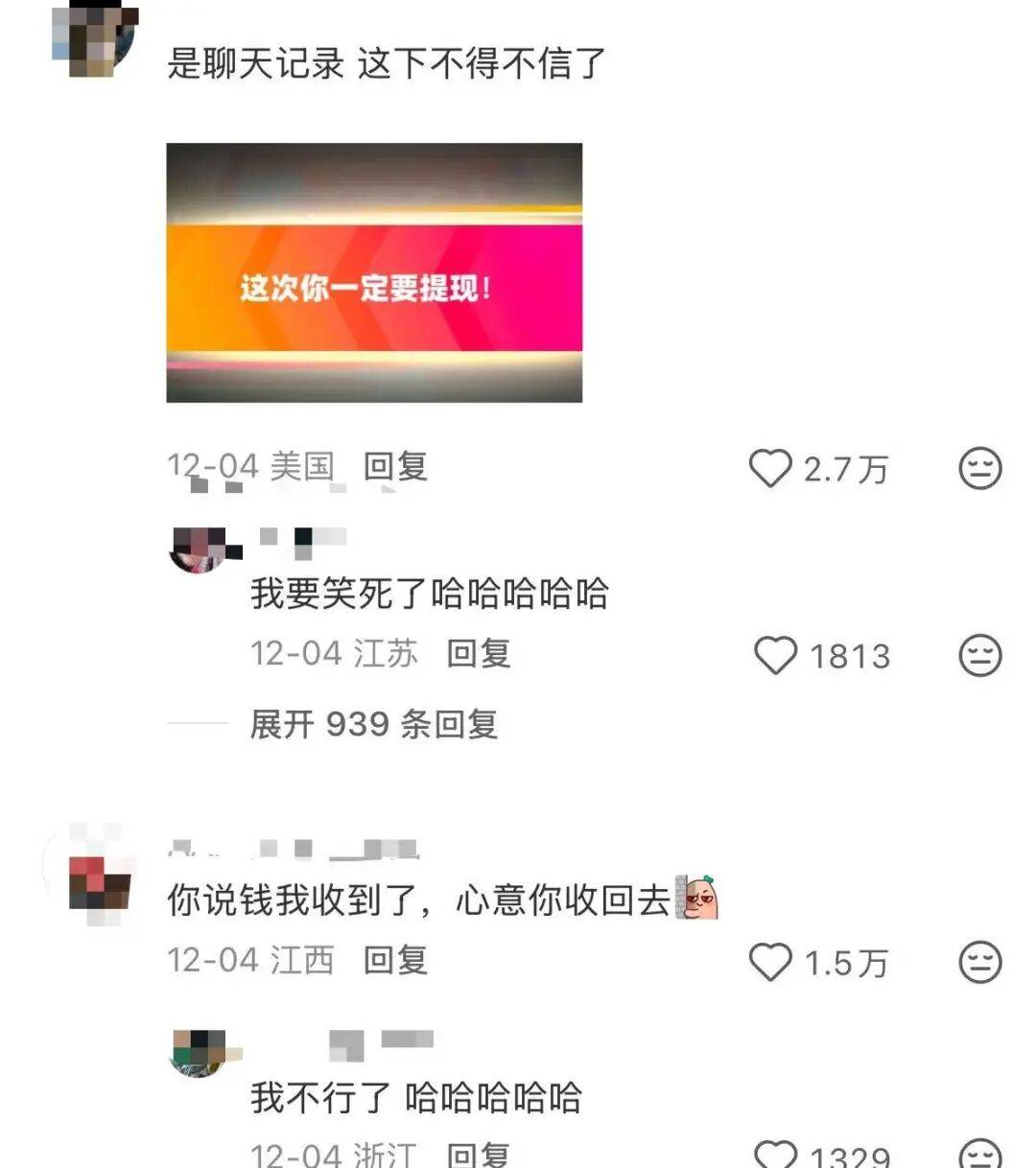Open avatar of 你说钱我收到了 commenter
The image size is (1036, 1168).
[x=99, y=879]
